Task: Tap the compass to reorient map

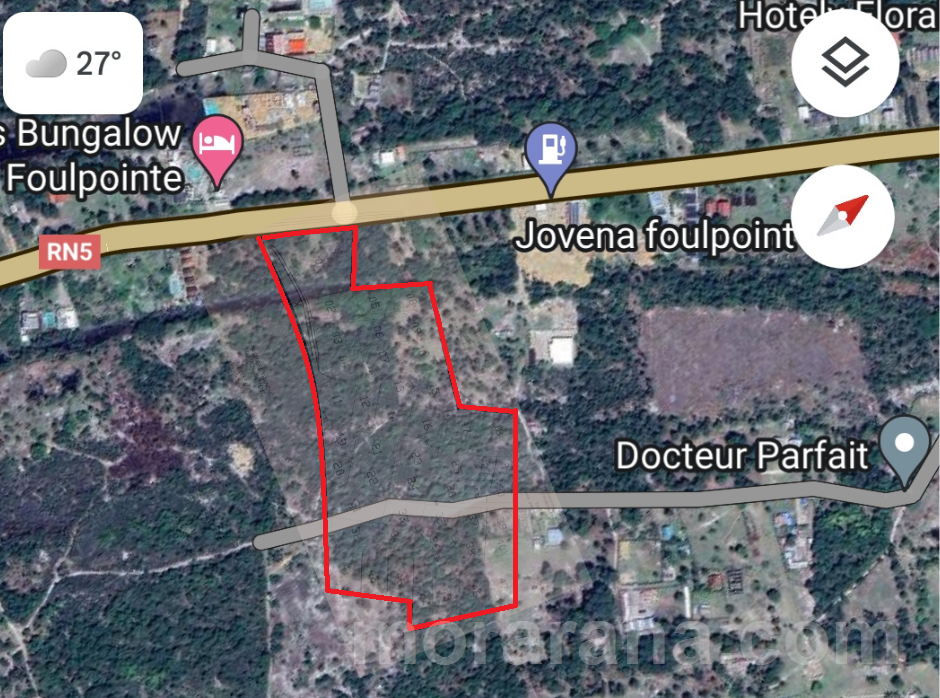Action: (x=843, y=215)
